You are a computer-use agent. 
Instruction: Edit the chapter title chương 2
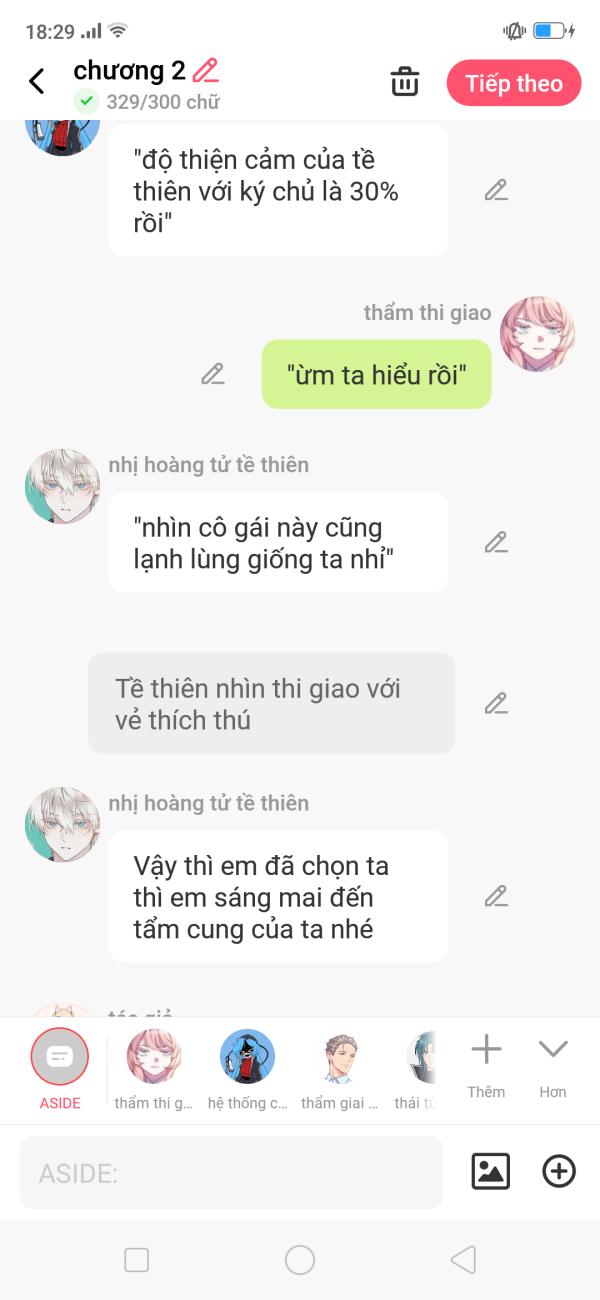point(205,70)
